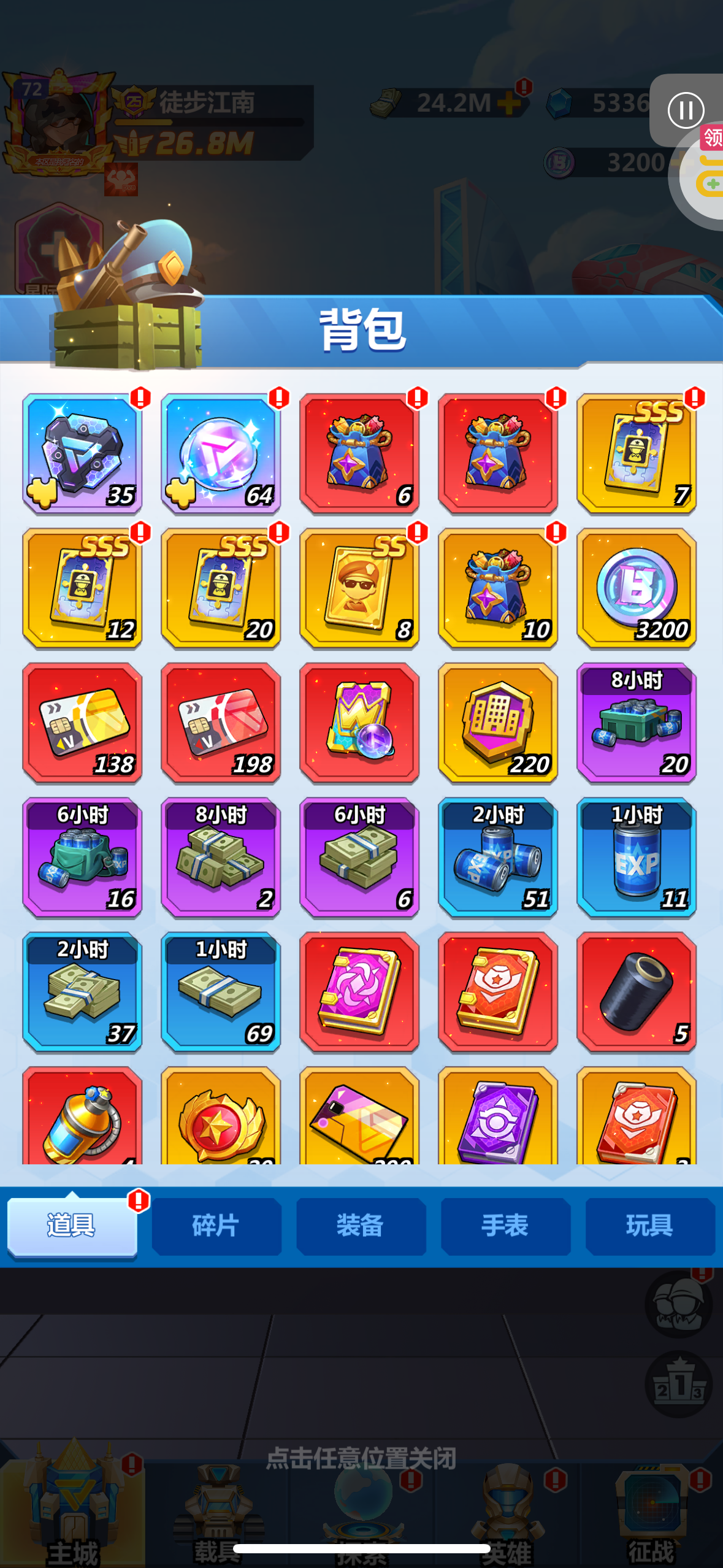The width and height of the screenshot is (723, 1568).
Task: Select the black thread spool with 5
Action: (637, 992)
